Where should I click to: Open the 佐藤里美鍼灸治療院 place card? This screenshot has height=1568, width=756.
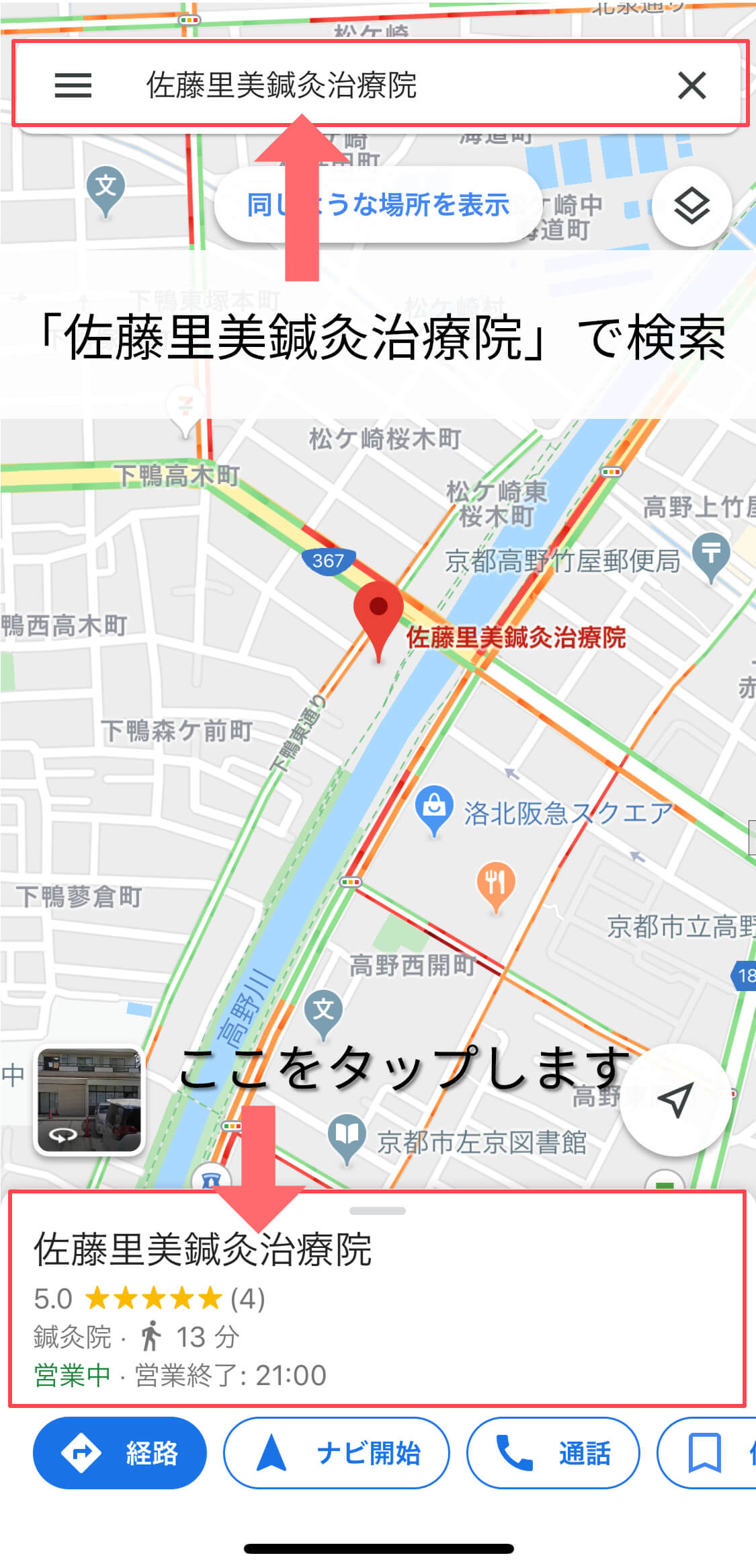[x=376, y=1298]
